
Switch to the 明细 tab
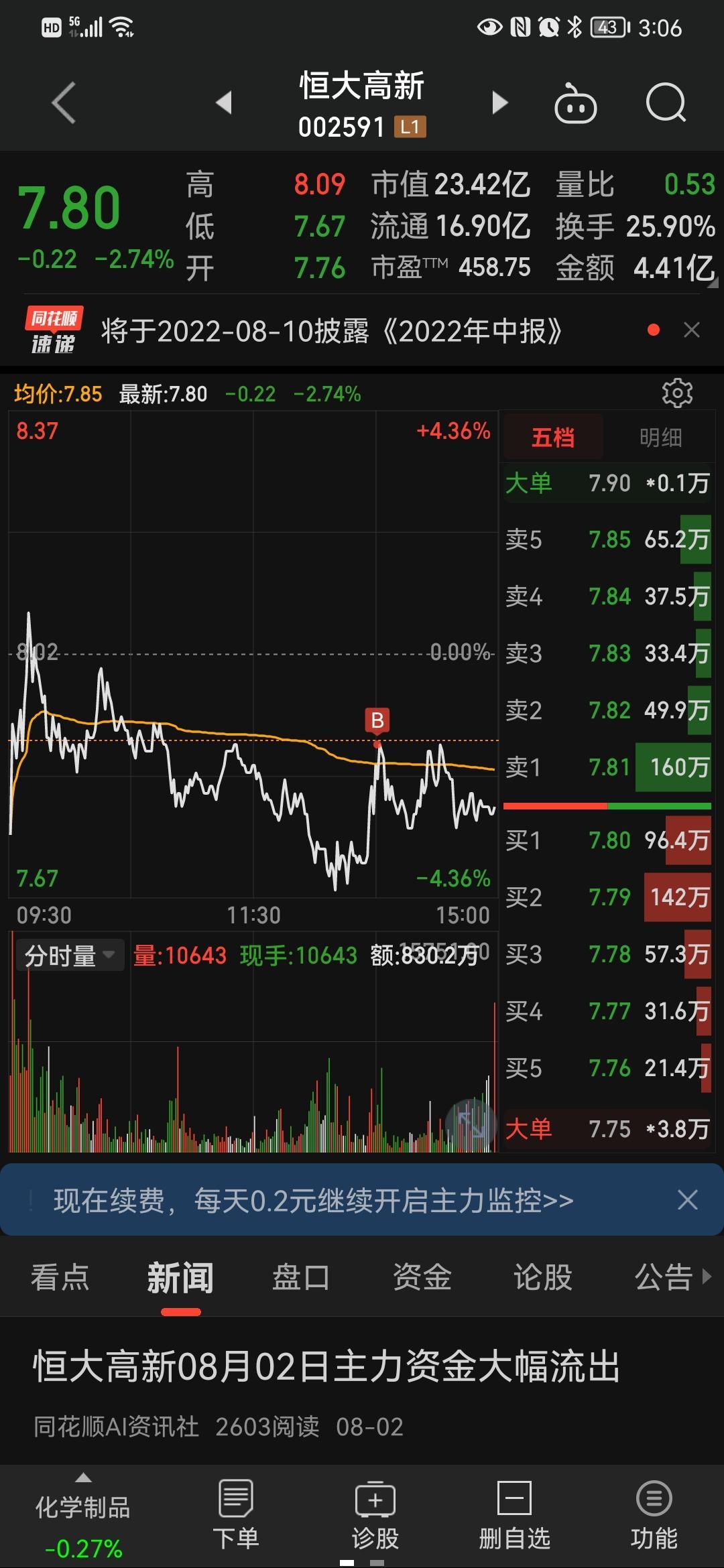(x=660, y=438)
